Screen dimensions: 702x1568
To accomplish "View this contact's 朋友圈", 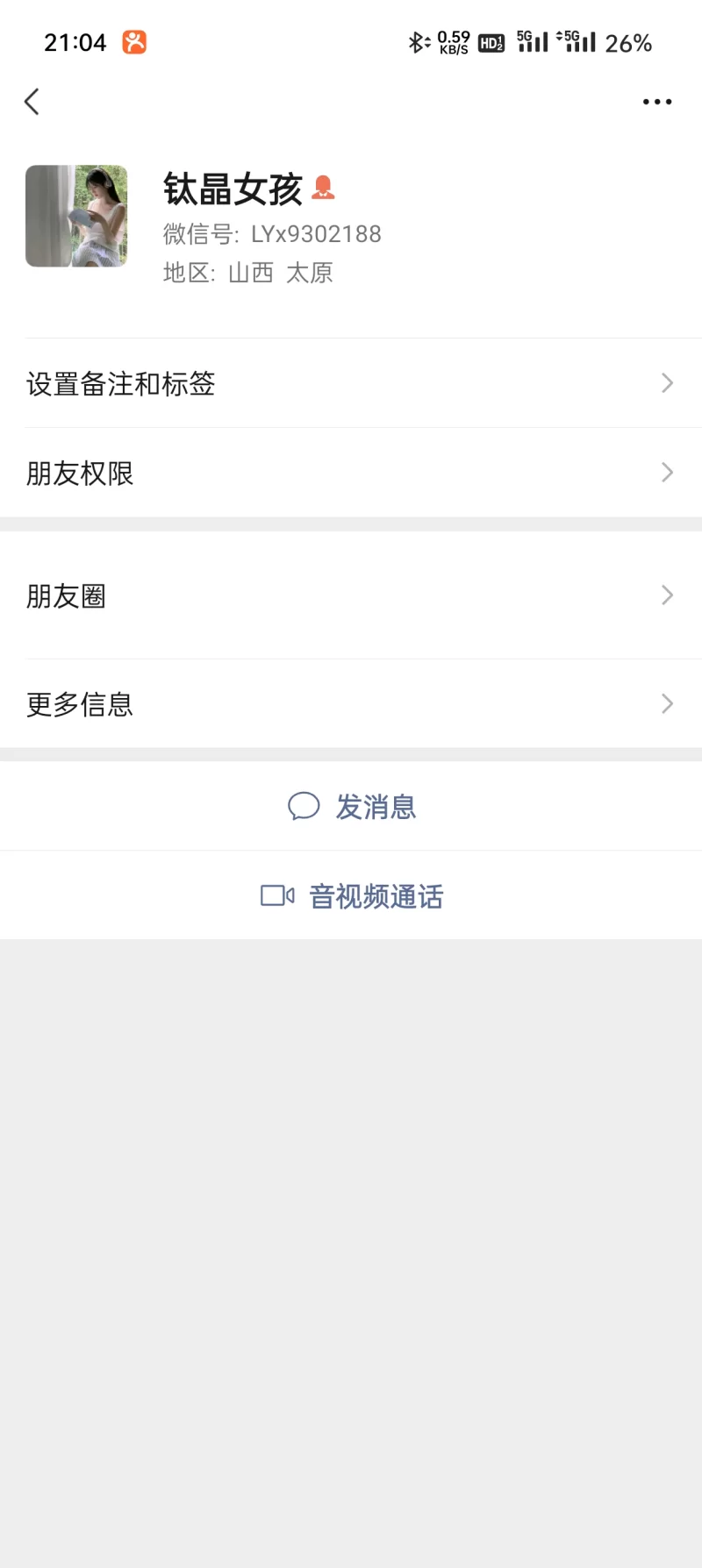I will [351, 595].
